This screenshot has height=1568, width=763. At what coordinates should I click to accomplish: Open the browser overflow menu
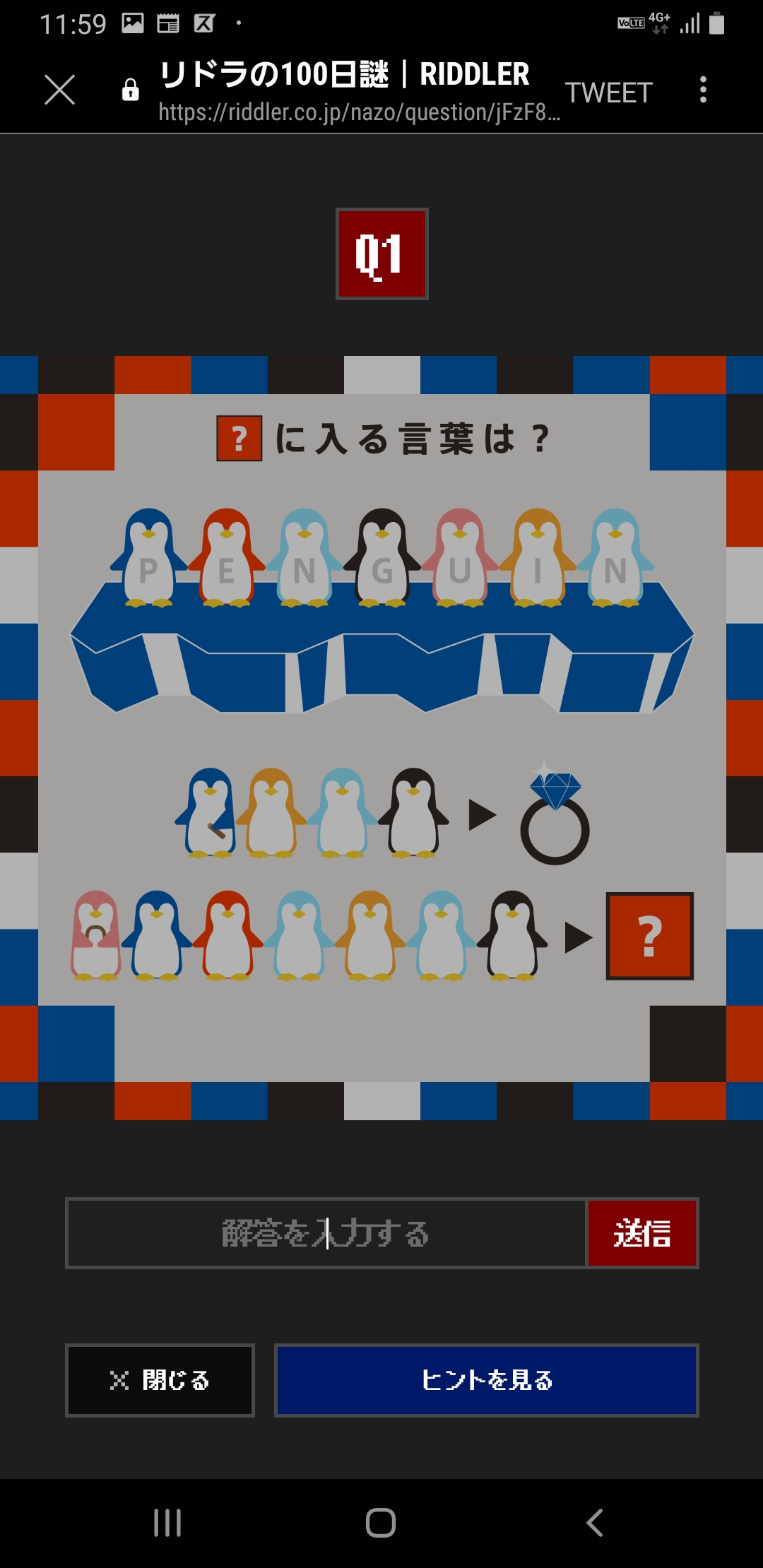click(x=702, y=90)
